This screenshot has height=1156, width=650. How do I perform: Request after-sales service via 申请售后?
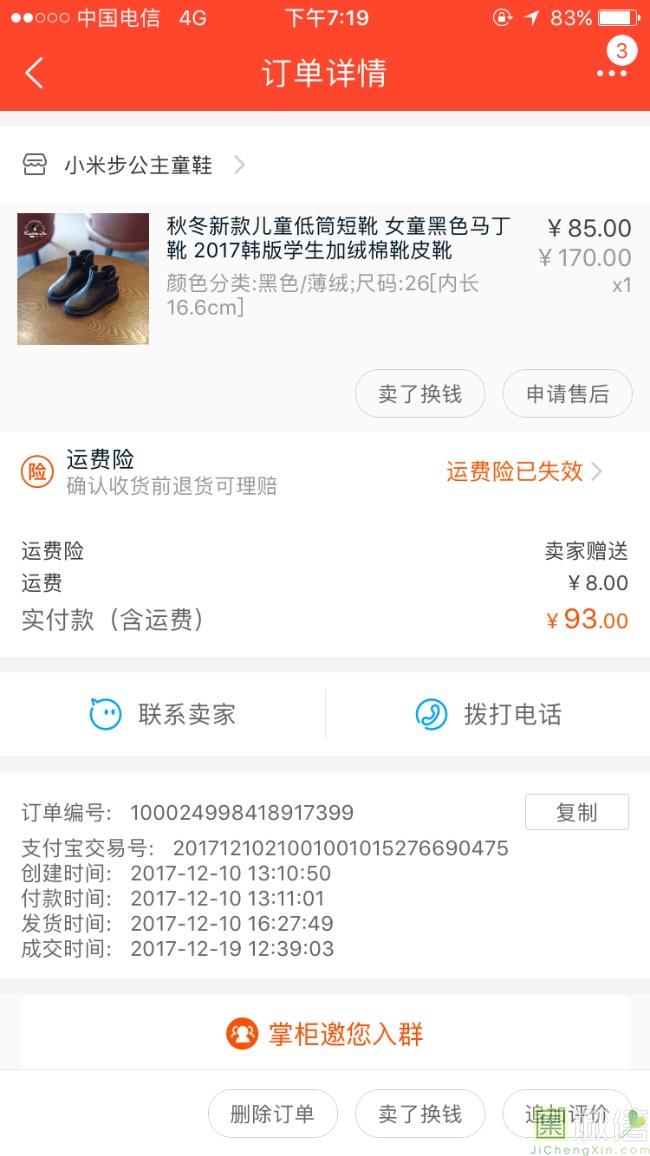567,394
